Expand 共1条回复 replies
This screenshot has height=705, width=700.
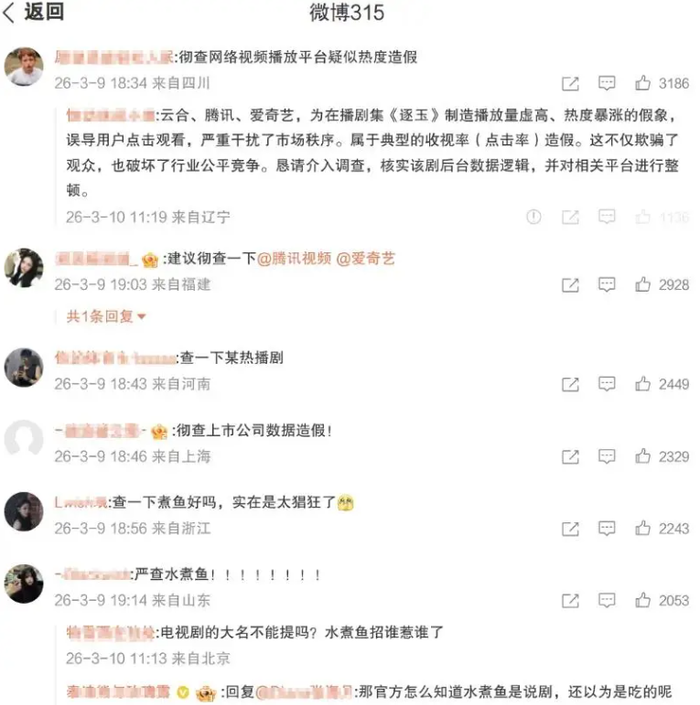pos(106,316)
